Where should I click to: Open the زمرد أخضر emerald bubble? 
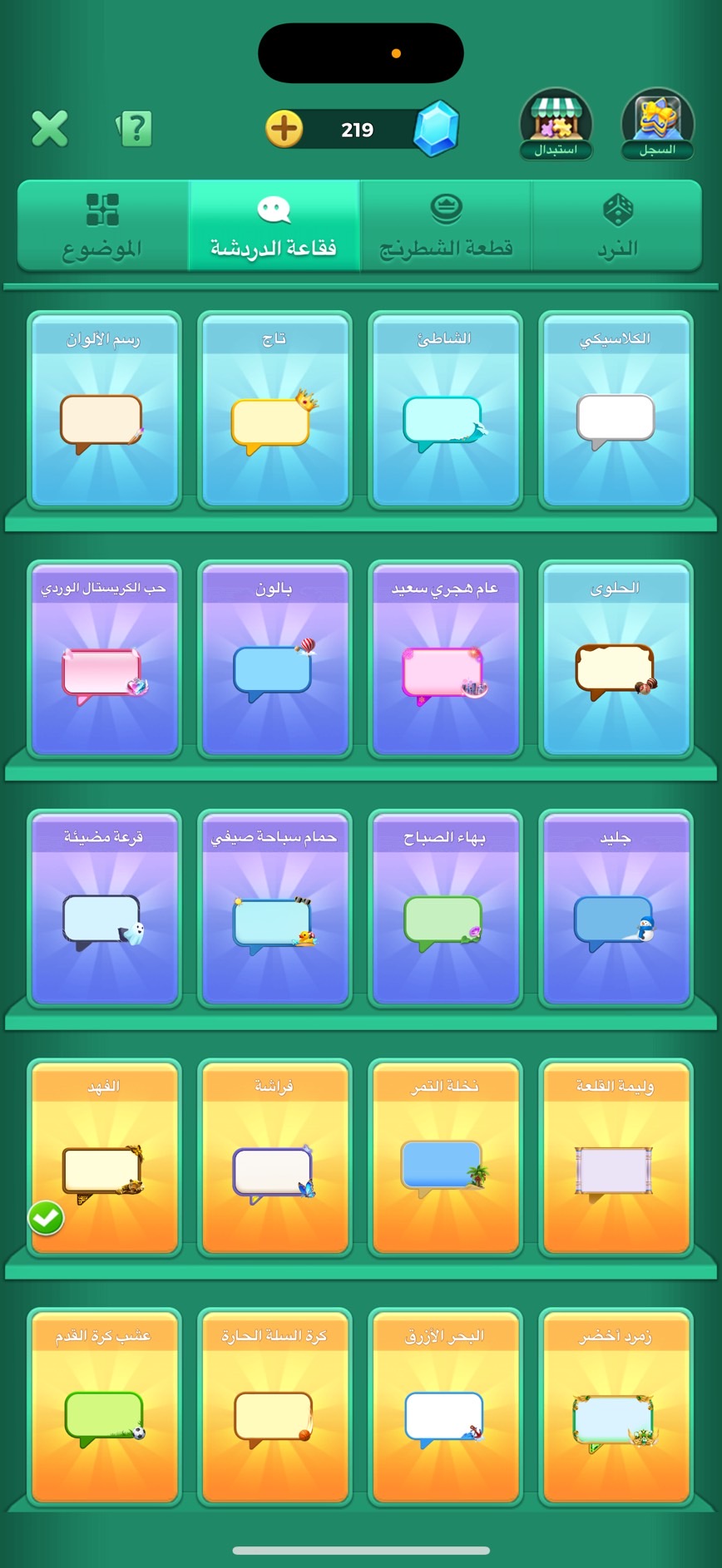[x=616, y=1408]
